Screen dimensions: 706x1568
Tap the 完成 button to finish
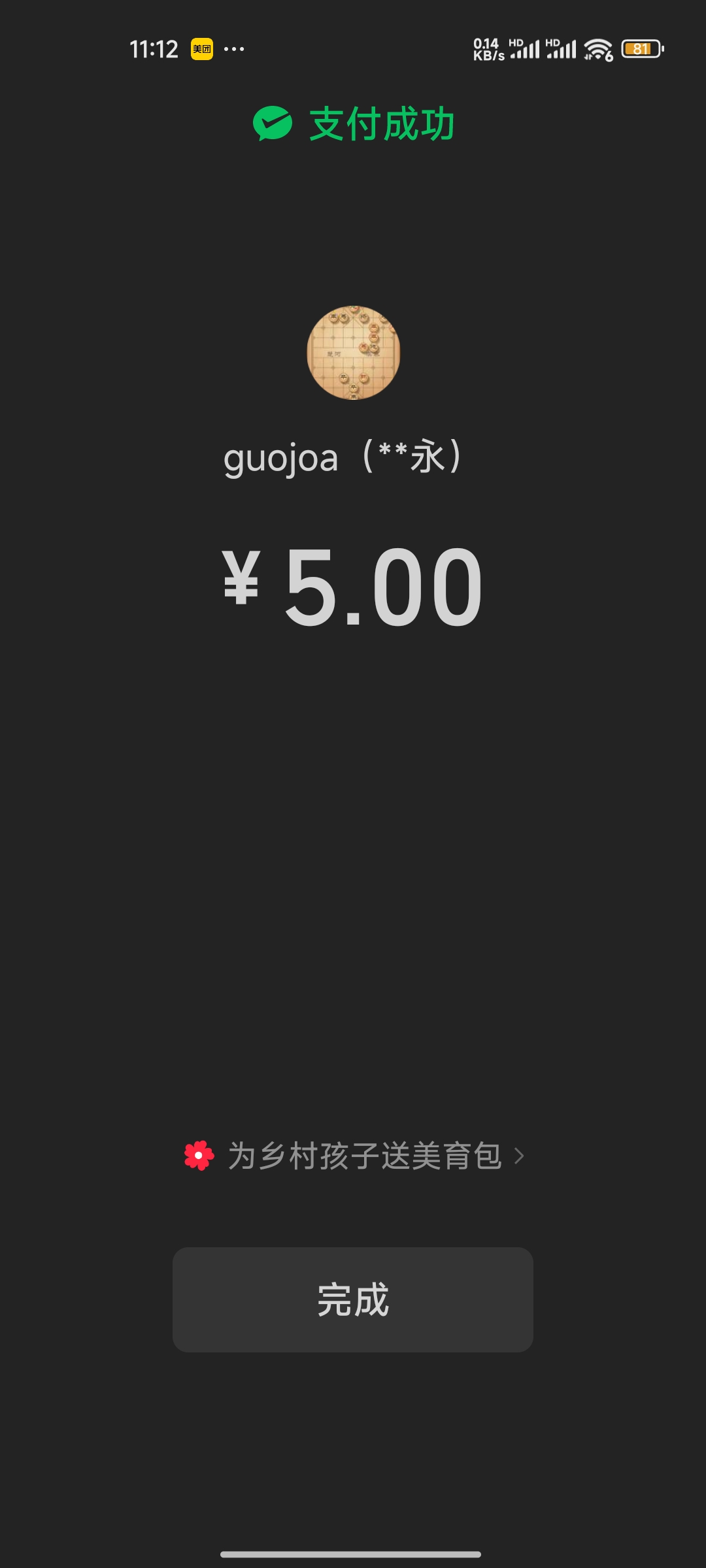[x=353, y=1299]
